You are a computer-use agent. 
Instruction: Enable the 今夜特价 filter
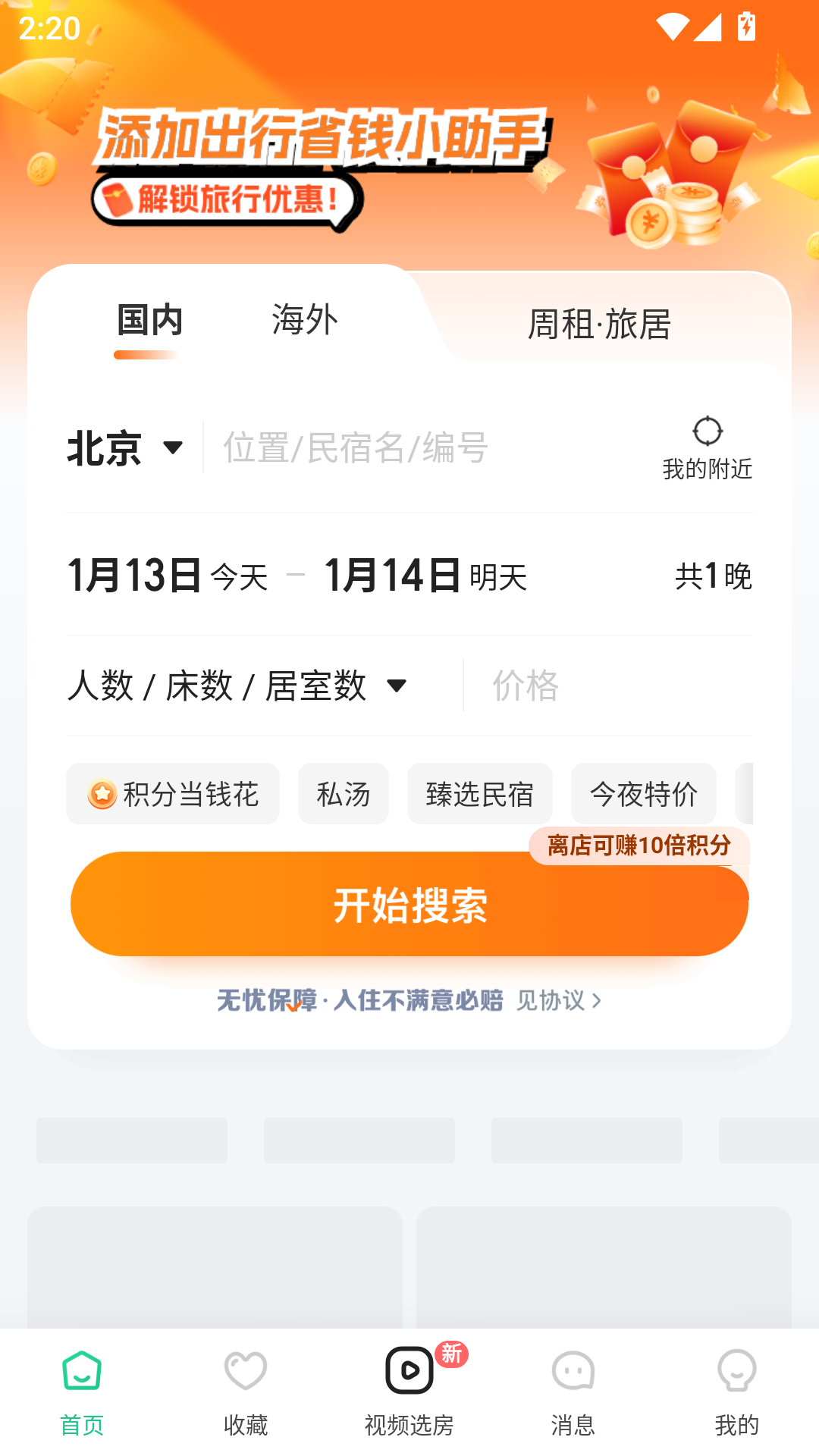(x=643, y=794)
